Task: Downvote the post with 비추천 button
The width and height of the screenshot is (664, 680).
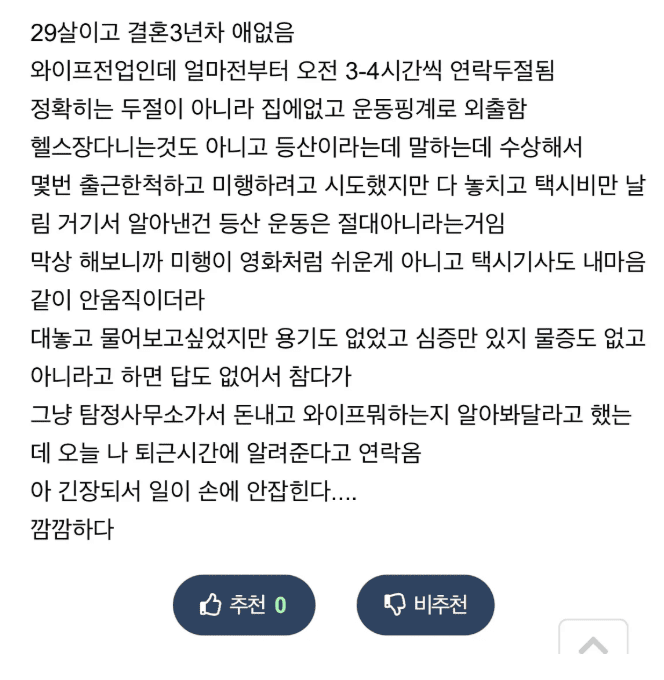Action: [x=425, y=605]
